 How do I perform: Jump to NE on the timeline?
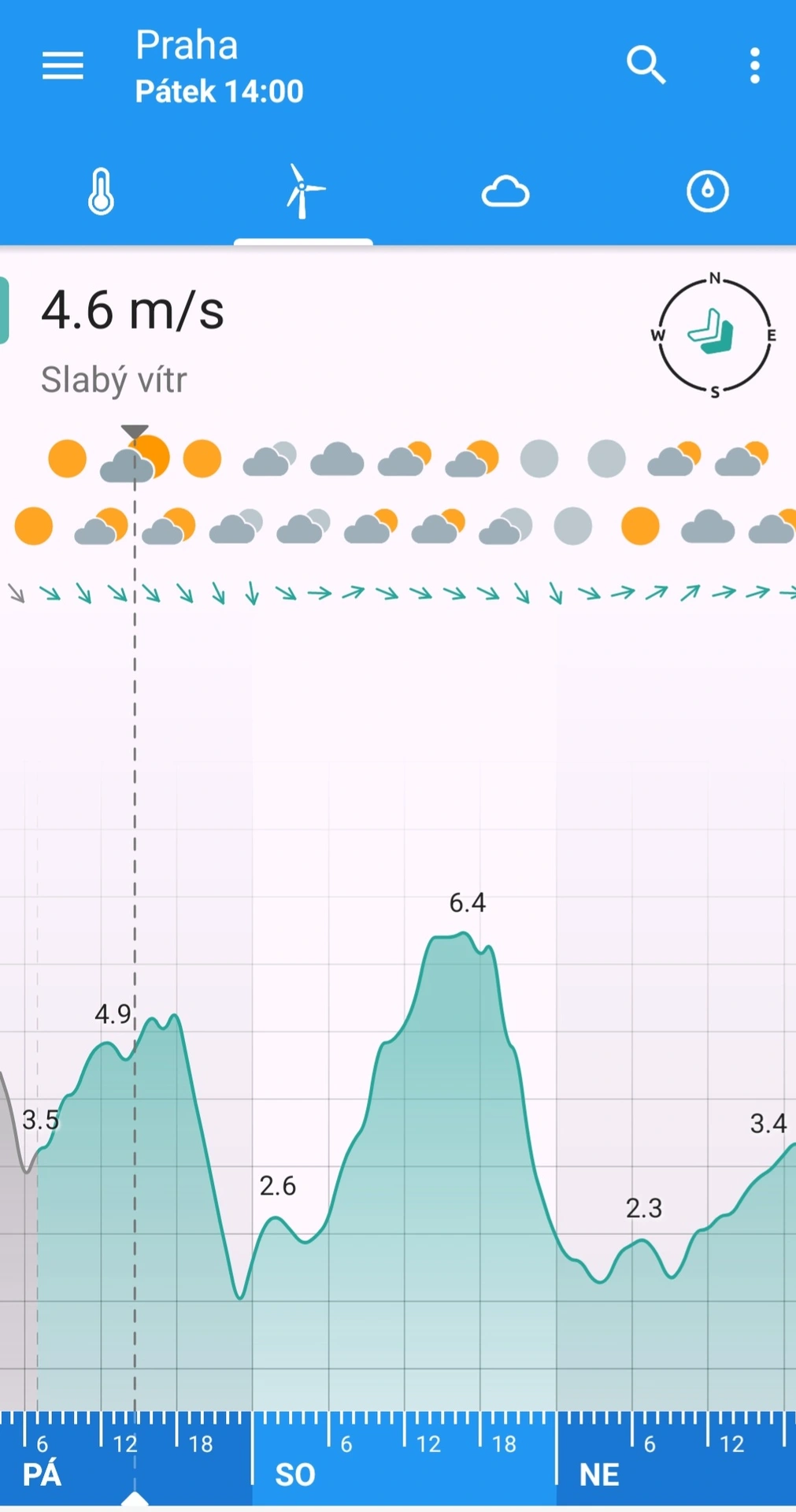pyautogui.click(x=599, y=1474)
